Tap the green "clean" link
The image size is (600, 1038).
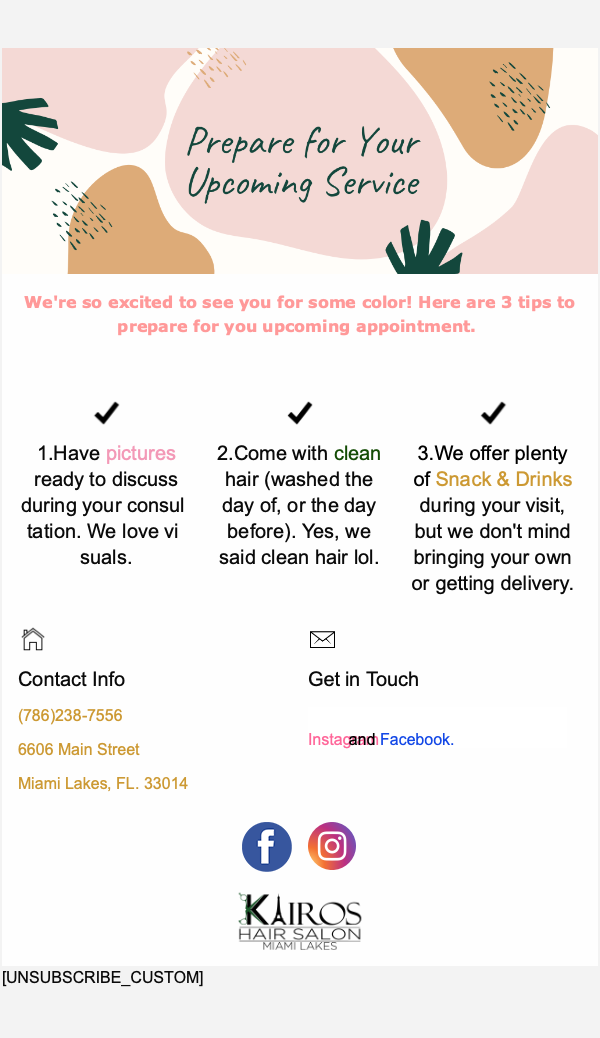357,454
